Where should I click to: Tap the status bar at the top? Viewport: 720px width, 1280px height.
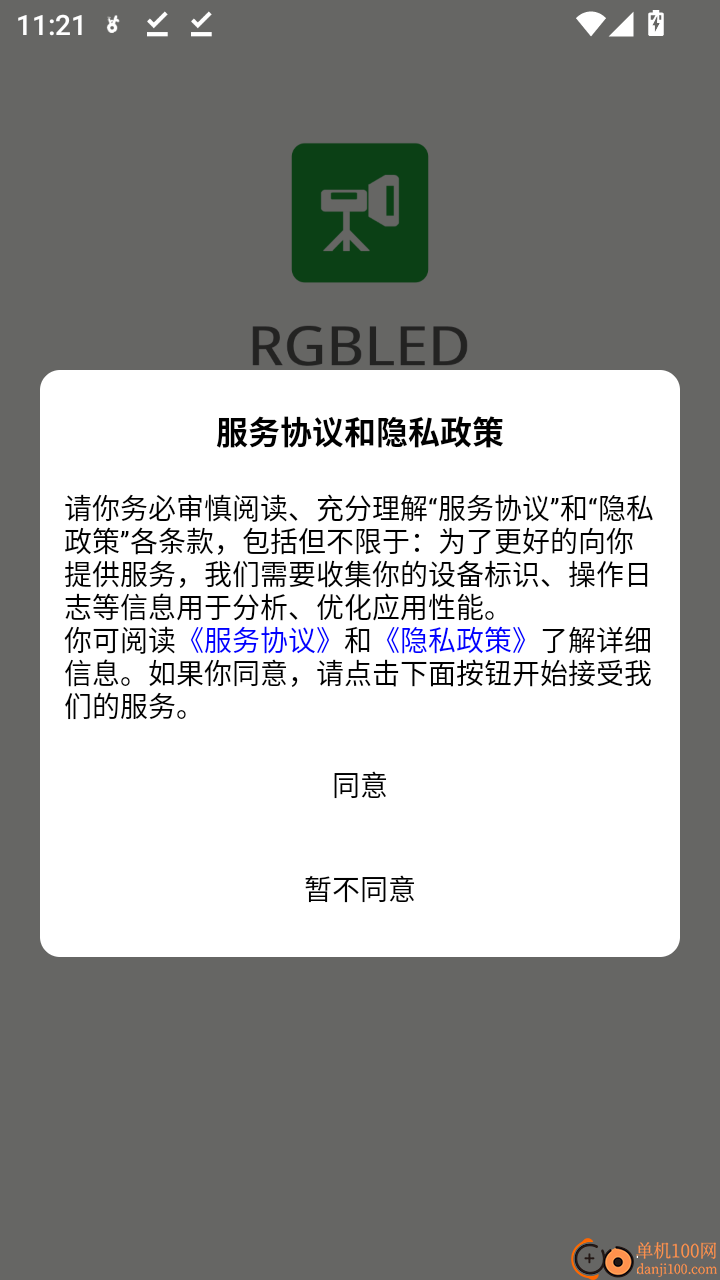[360, 25]
